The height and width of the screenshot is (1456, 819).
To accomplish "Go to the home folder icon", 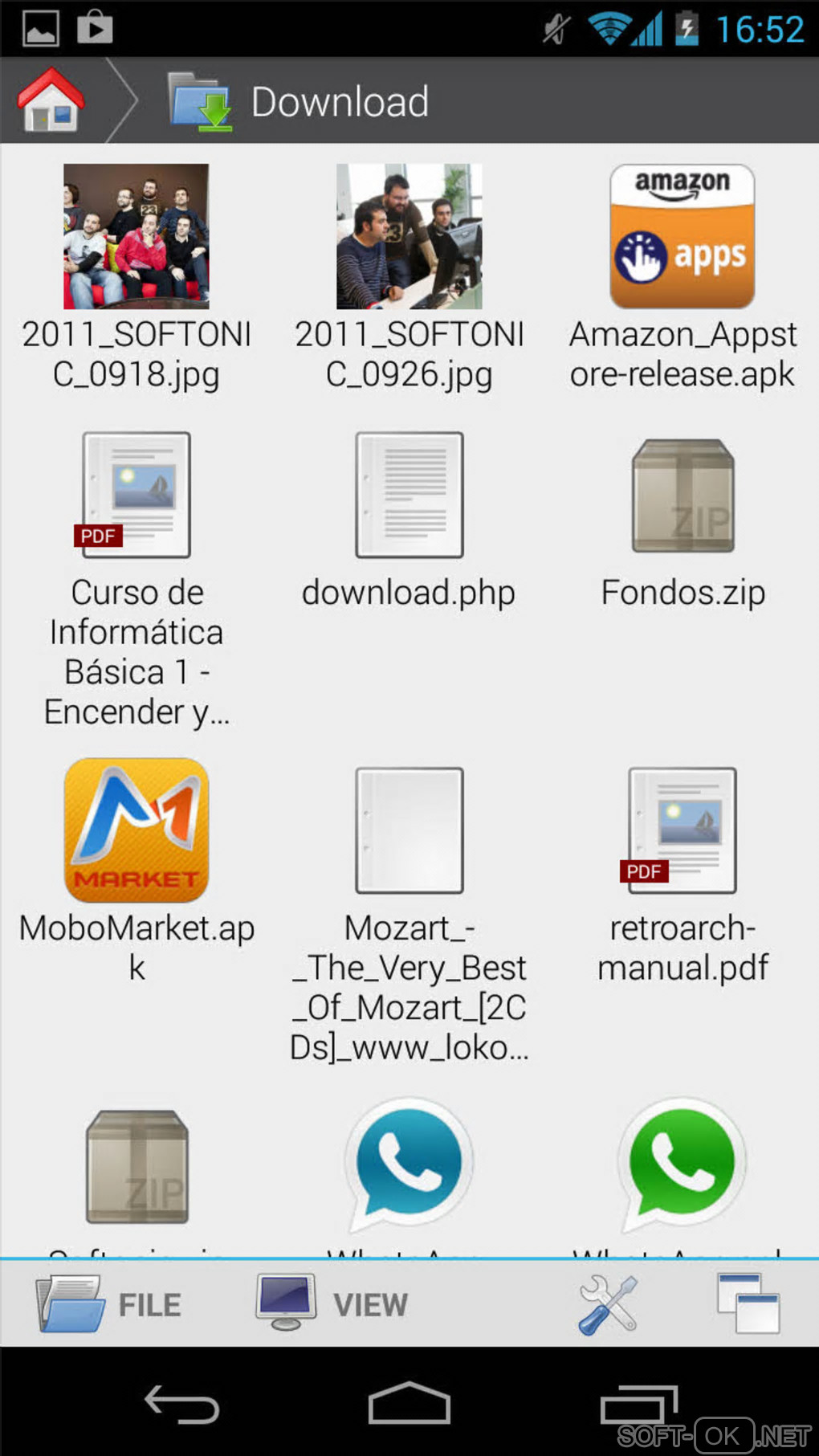I will pos(51,101).
